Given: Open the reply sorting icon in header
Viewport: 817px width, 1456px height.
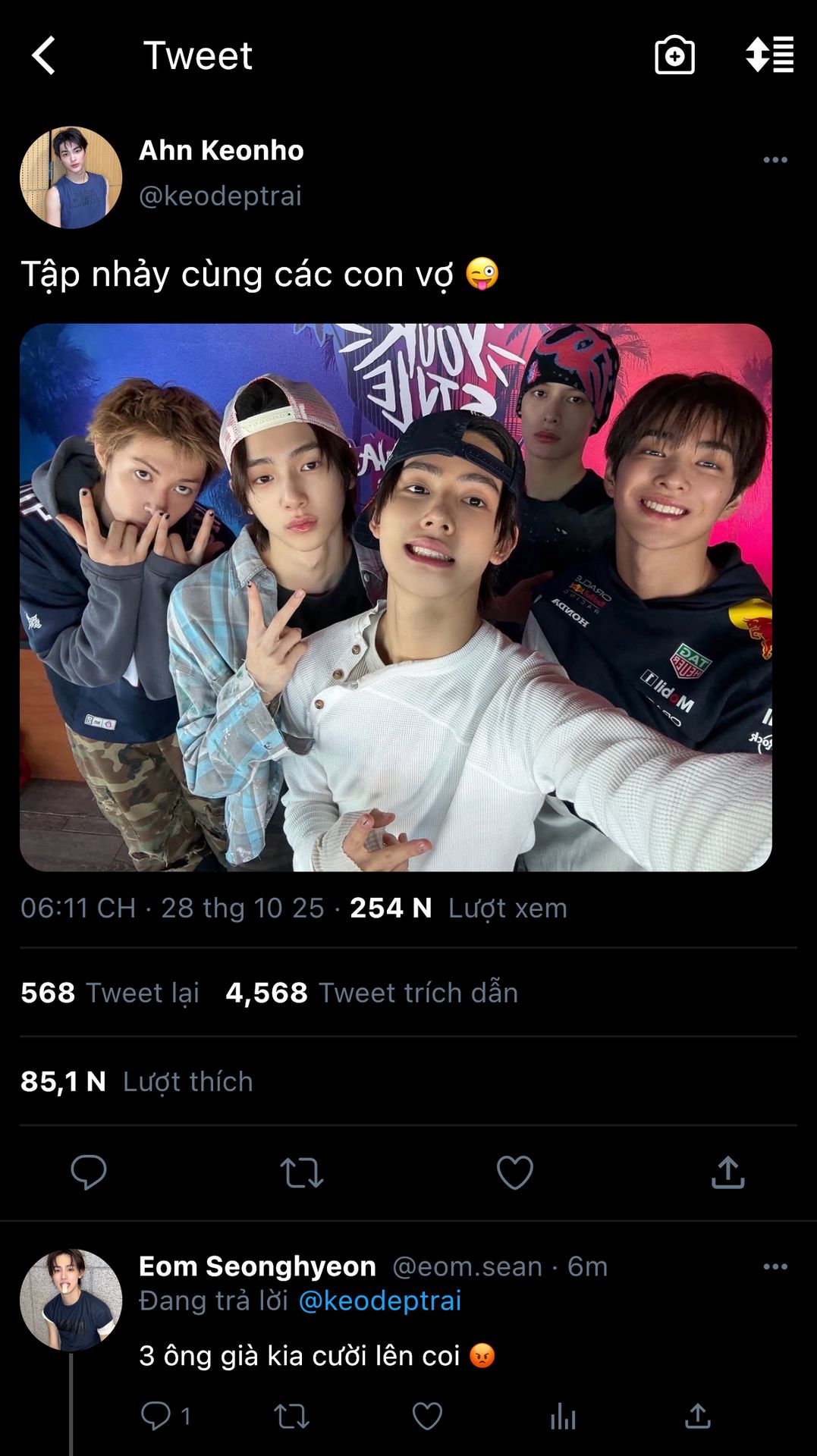Looking at the screenshot, I should click(769, 55).
